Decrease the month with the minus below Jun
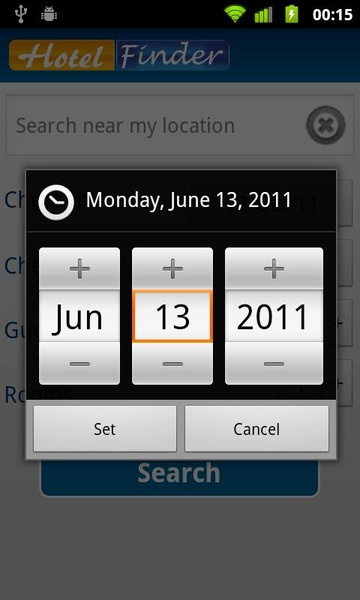 (80, 364)
